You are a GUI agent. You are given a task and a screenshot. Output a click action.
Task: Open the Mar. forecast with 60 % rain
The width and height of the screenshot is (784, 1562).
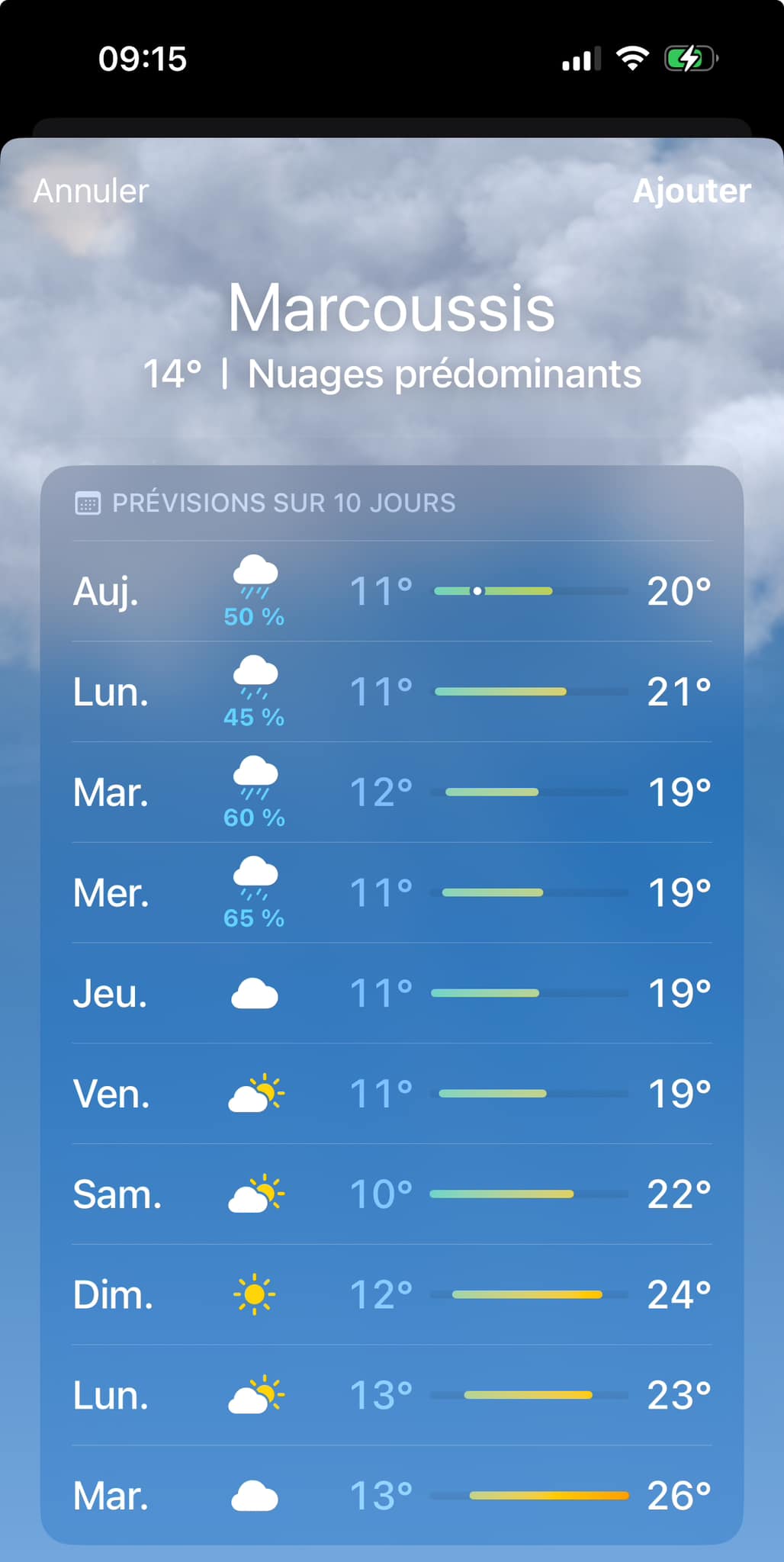391,792
